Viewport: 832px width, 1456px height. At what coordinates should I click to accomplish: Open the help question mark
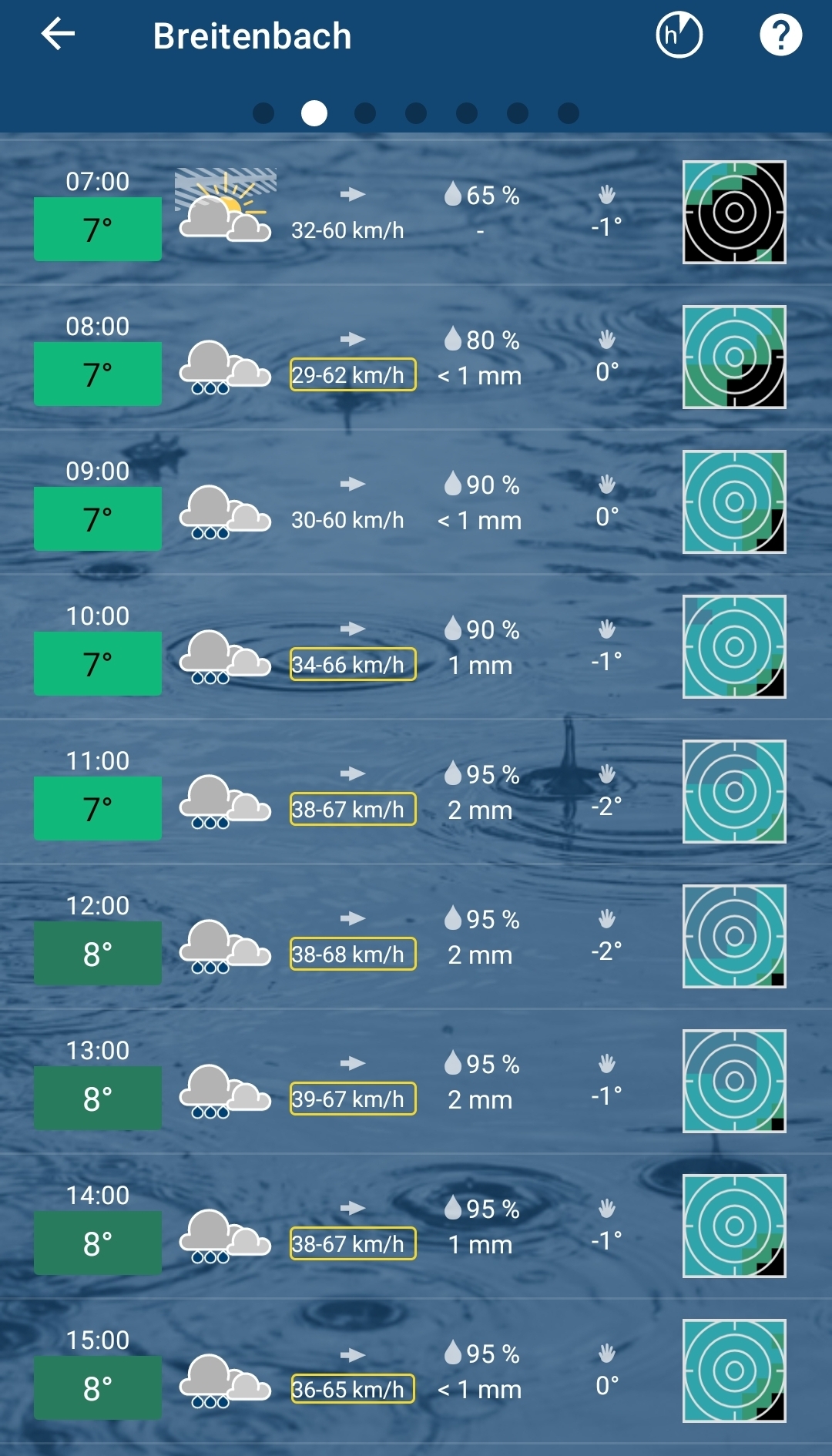(x=780, y=35)
